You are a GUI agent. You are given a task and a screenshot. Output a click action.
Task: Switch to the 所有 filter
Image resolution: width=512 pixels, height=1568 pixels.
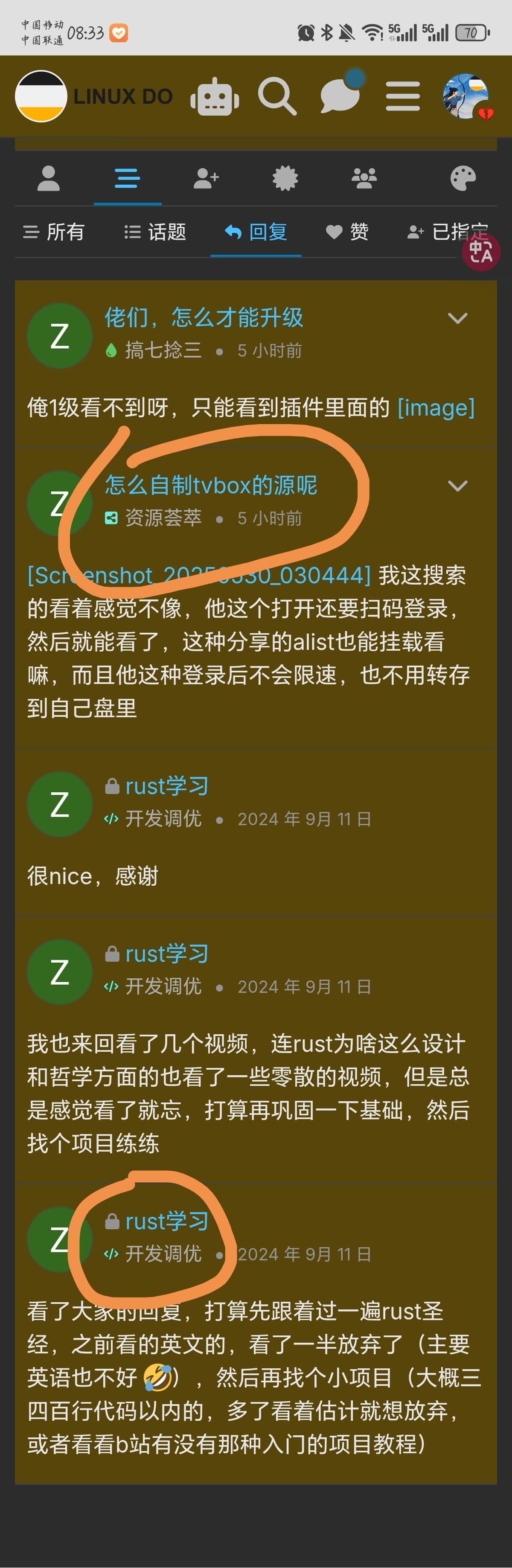pyautogui.click(x=54, y=232)
